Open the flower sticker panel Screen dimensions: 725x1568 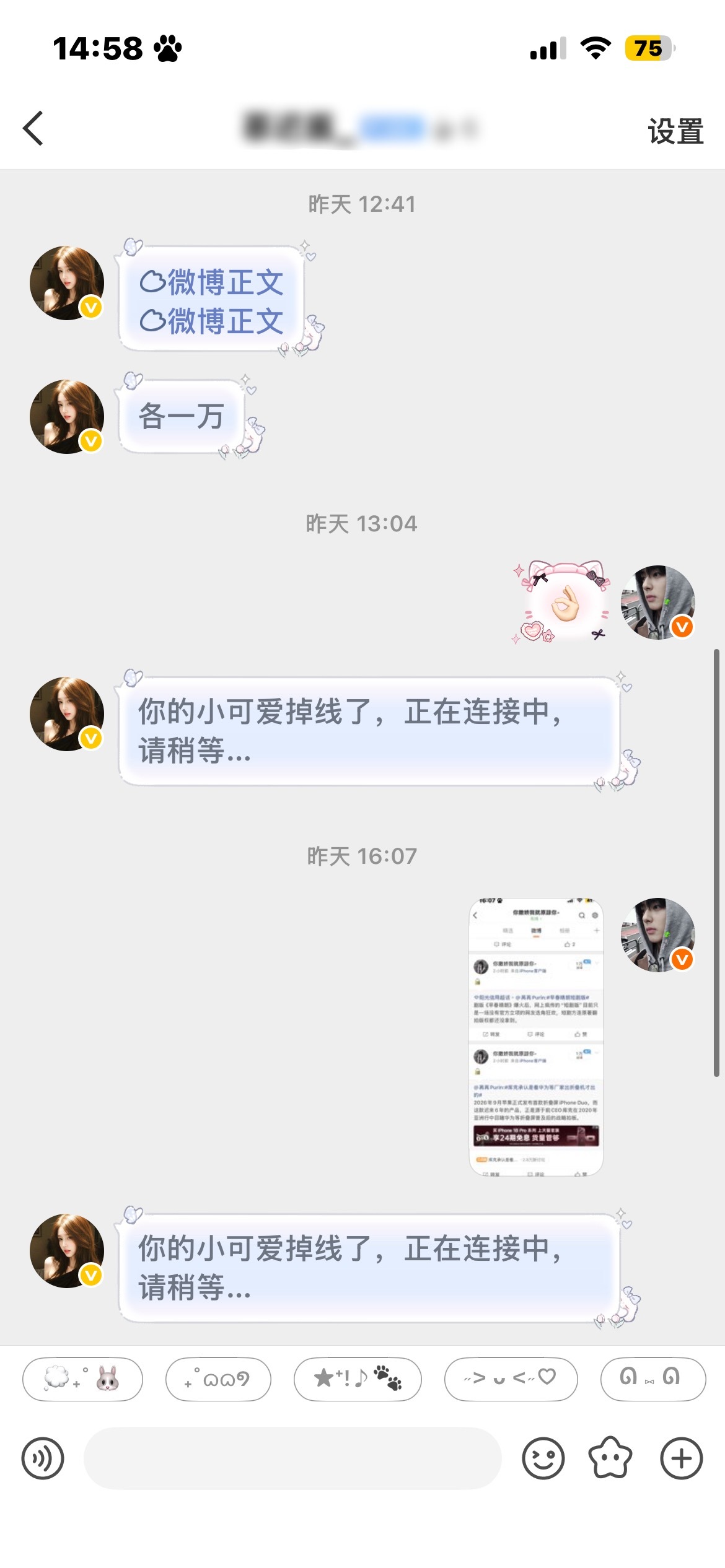(x=610, y=1458)
